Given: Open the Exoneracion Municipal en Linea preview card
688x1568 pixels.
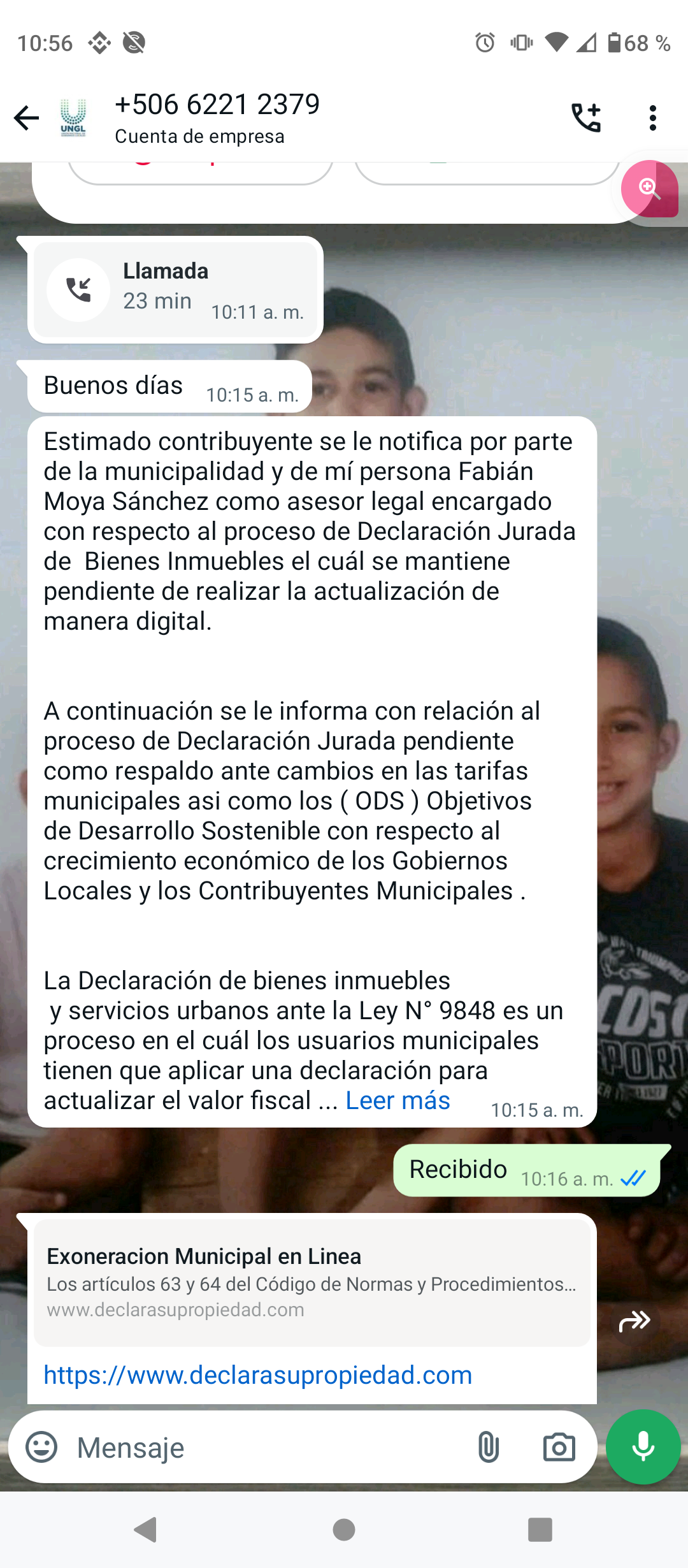Looking at the screenshot, I should [x=312, y=1282].
